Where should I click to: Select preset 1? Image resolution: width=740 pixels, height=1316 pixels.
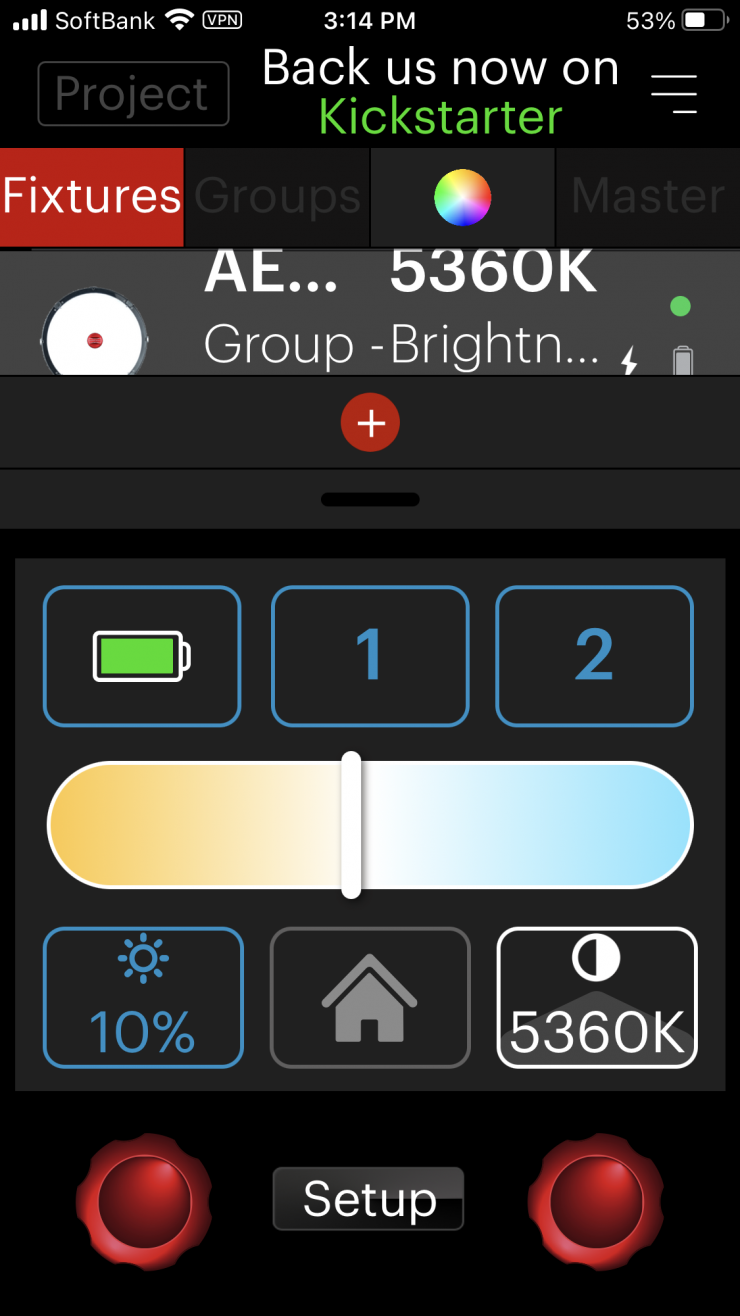(x=370, y=656)
